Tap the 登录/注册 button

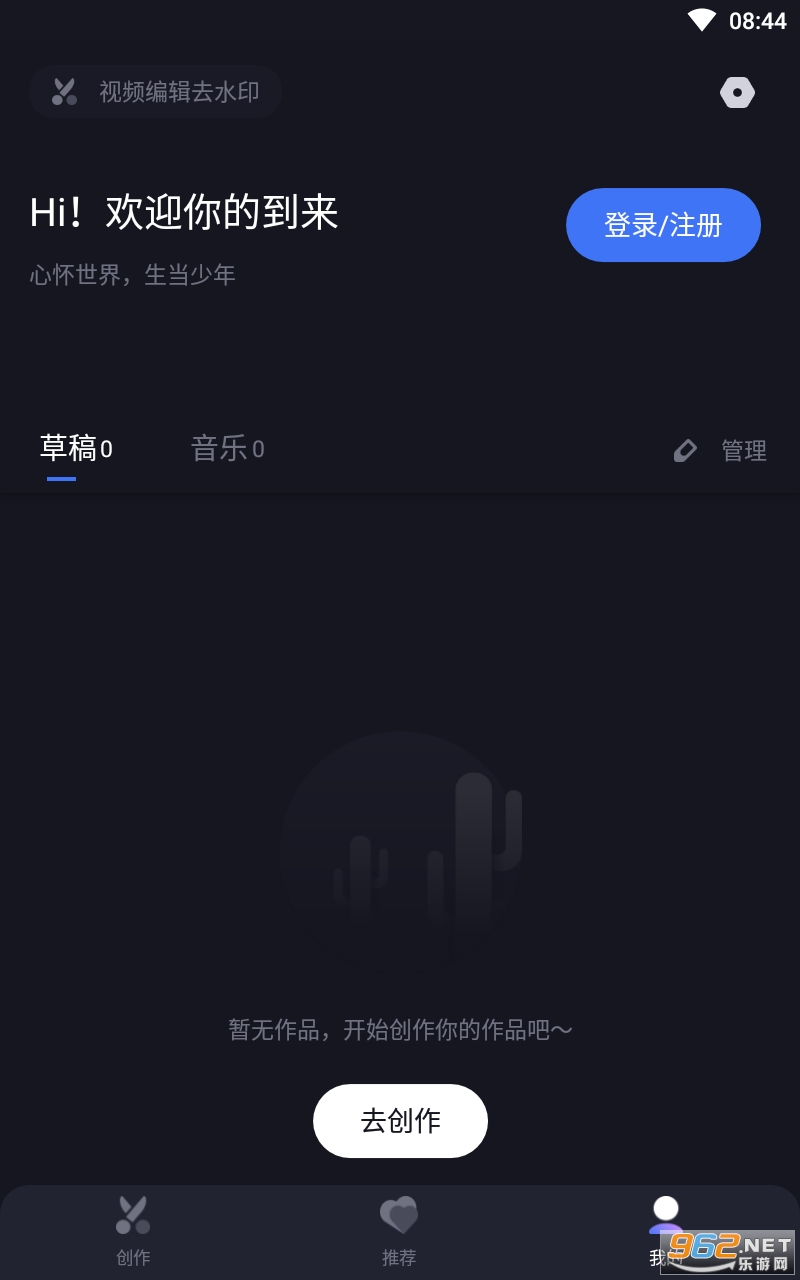pos(663,225)
